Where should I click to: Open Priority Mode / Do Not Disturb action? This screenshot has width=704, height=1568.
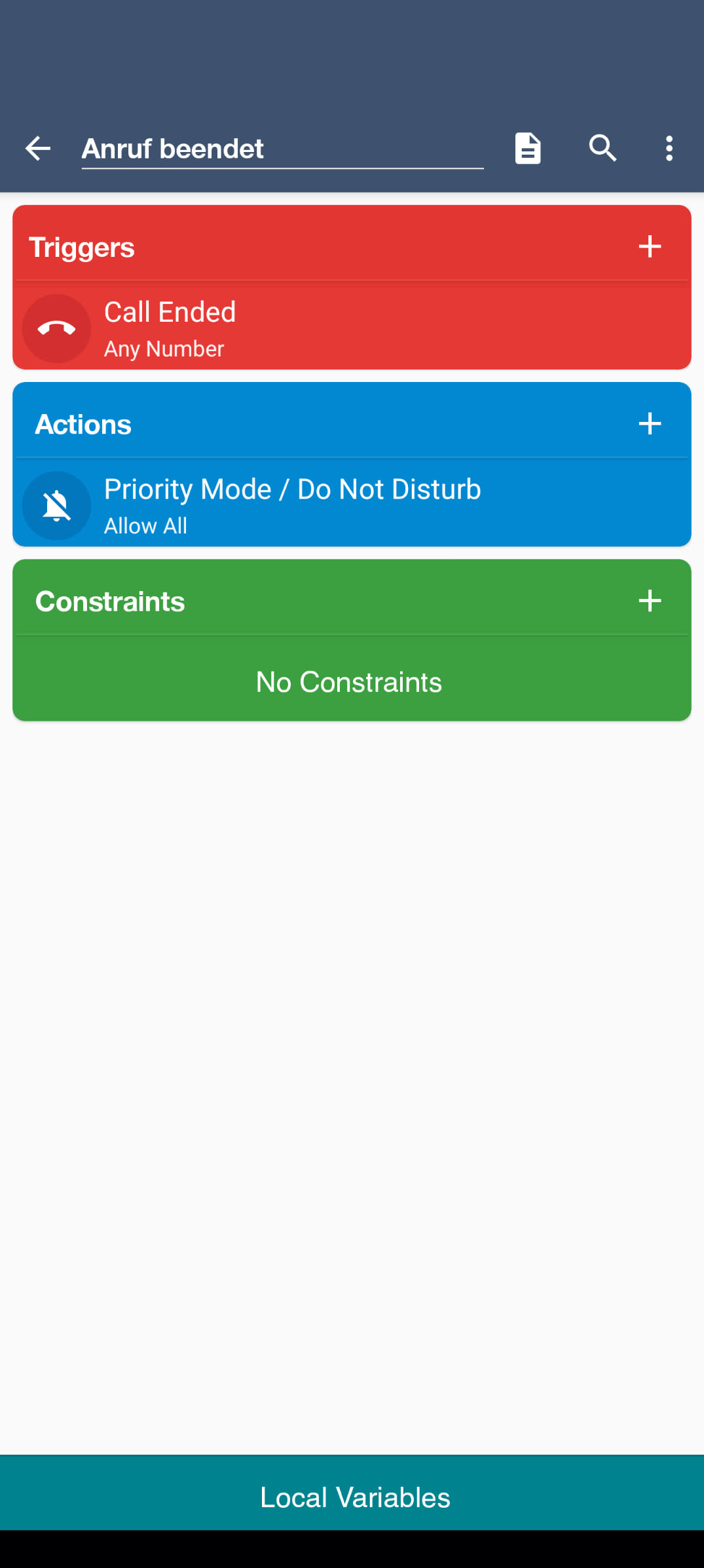[x=352, y=505]
